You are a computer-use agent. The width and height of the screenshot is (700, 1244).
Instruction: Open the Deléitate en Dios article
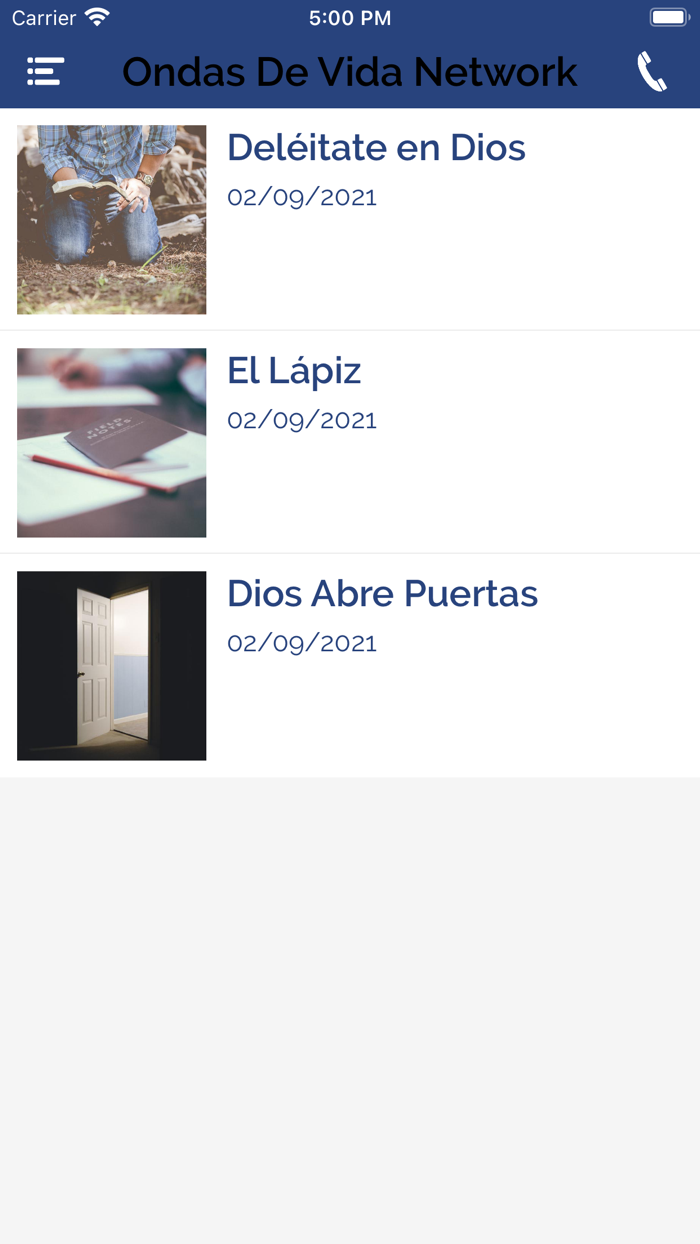pyautogui.click(x=376, y=148)
